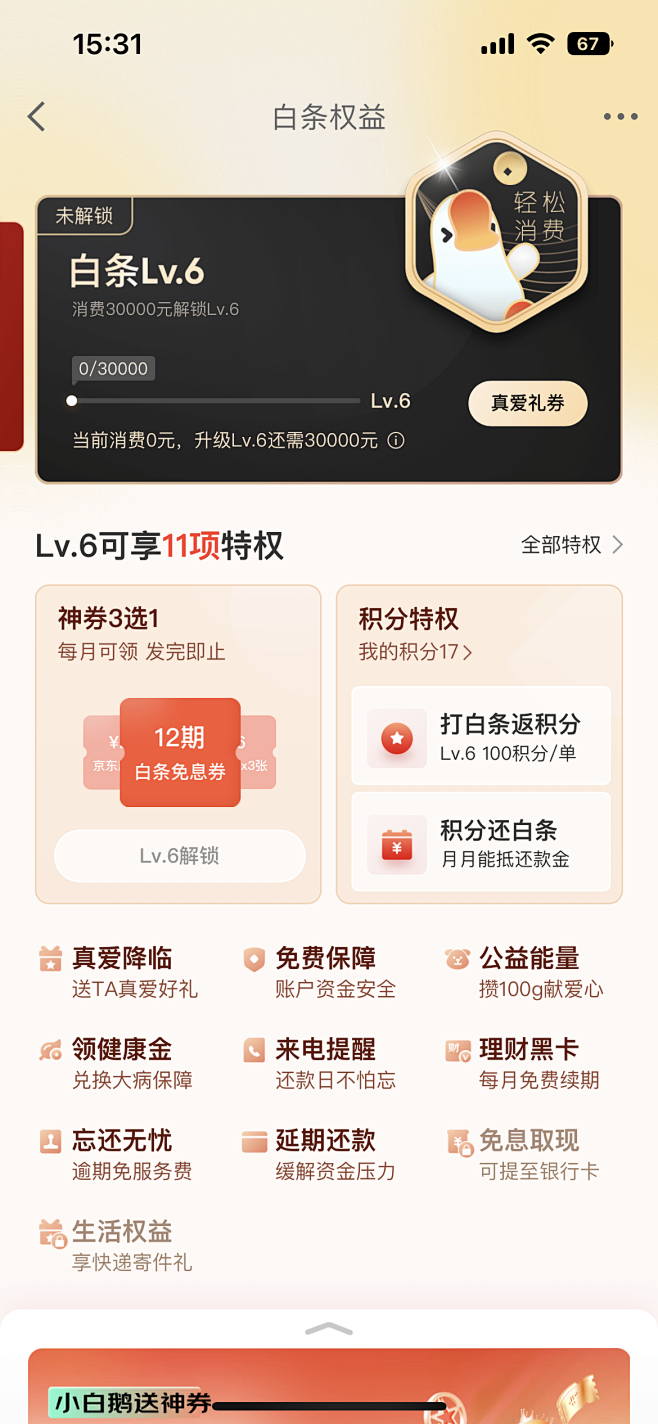The image size is (658, 1424).
Task: Open 免费保障 privilege
Action: tap(321, 972)
